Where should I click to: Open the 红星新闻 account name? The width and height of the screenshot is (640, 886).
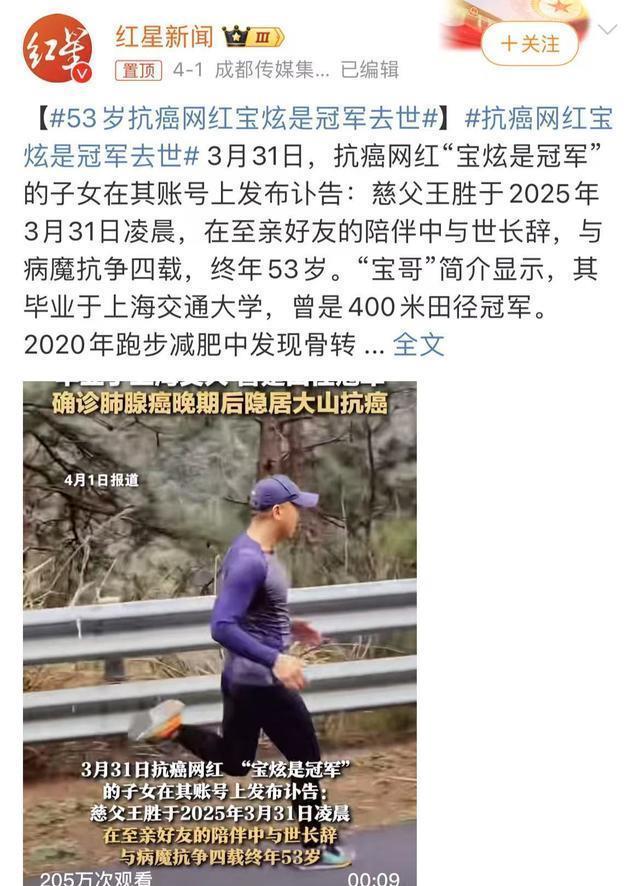click(164, 37)
